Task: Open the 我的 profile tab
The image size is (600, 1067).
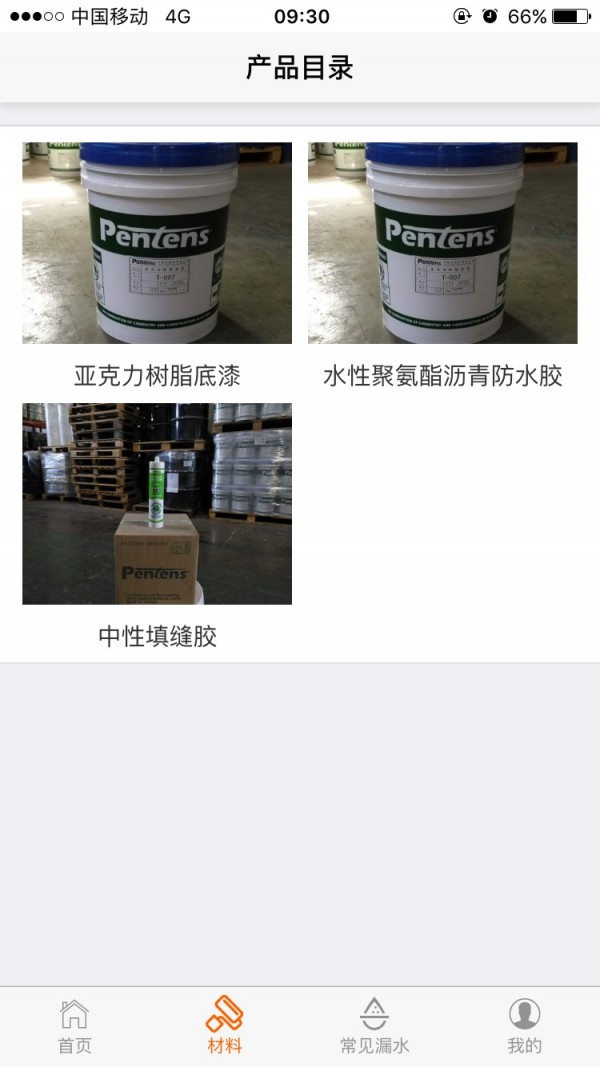Action: coord(524,1026)
